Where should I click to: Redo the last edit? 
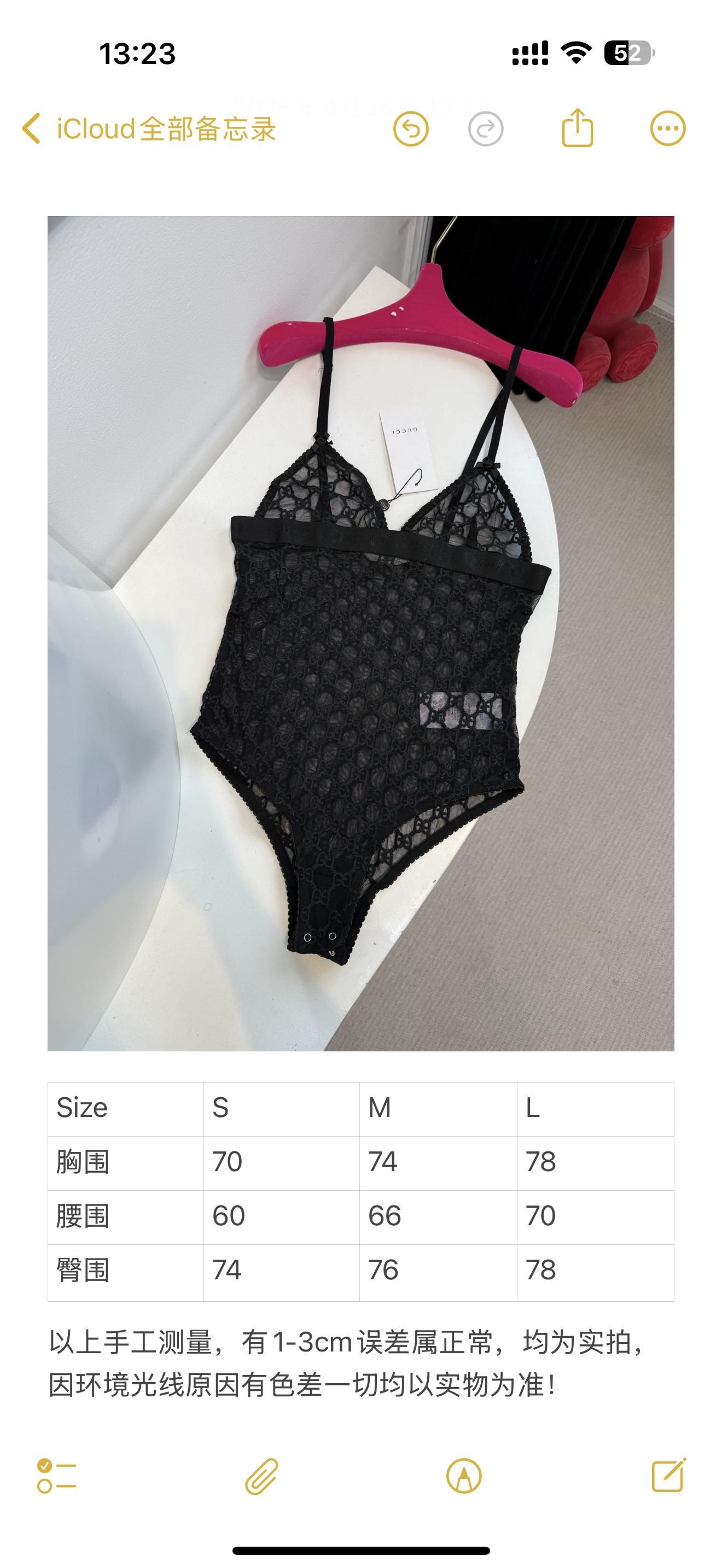pos(486,129)
